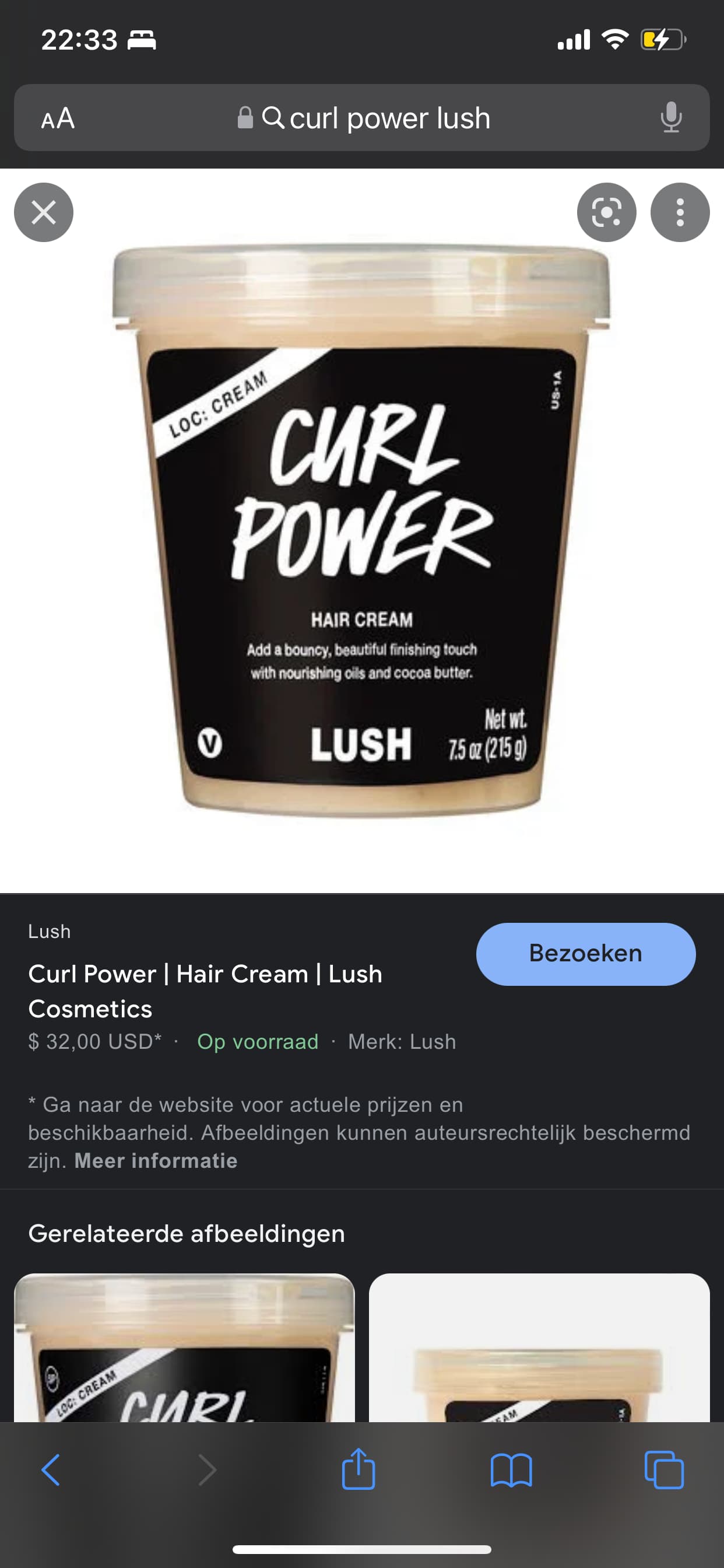Open the second related image on white background

[x=539, y=1347]
